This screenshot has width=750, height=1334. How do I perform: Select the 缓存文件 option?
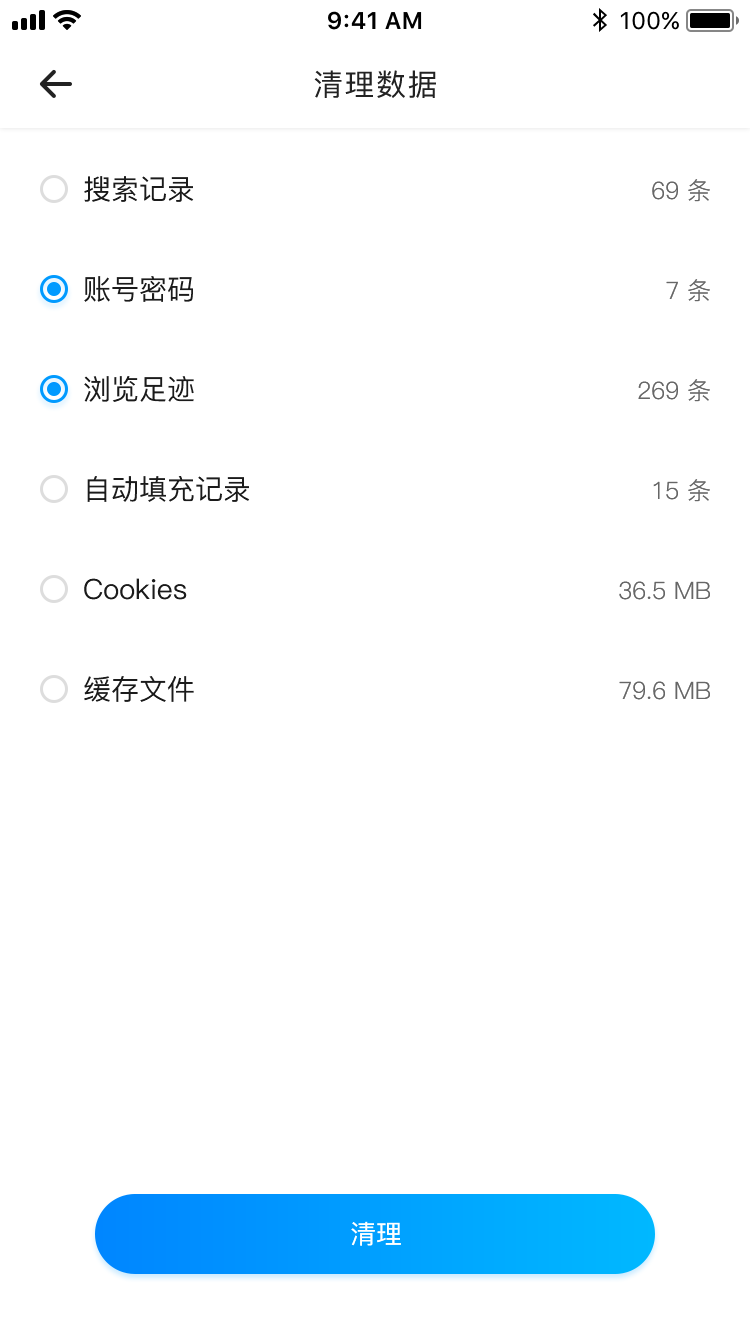coord(54,689)
